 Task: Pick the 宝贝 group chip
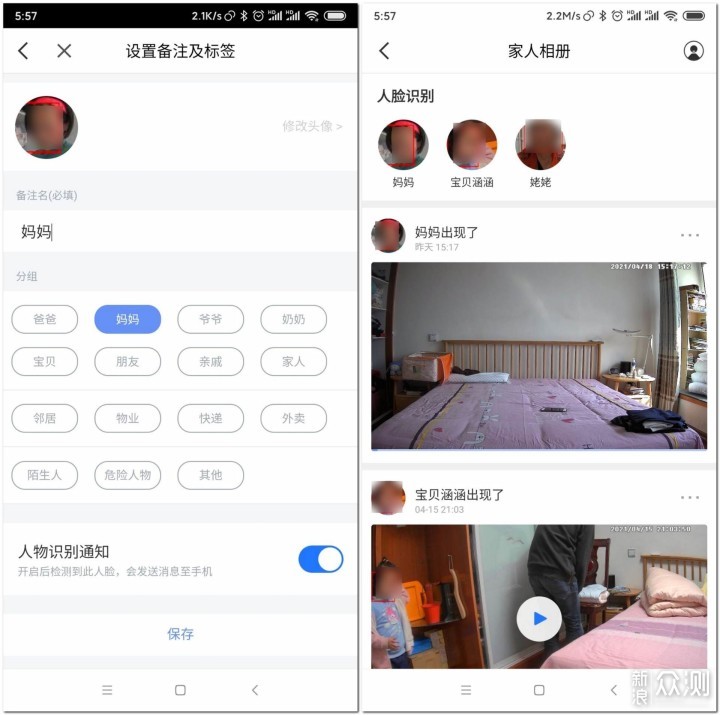click(44, 361)
